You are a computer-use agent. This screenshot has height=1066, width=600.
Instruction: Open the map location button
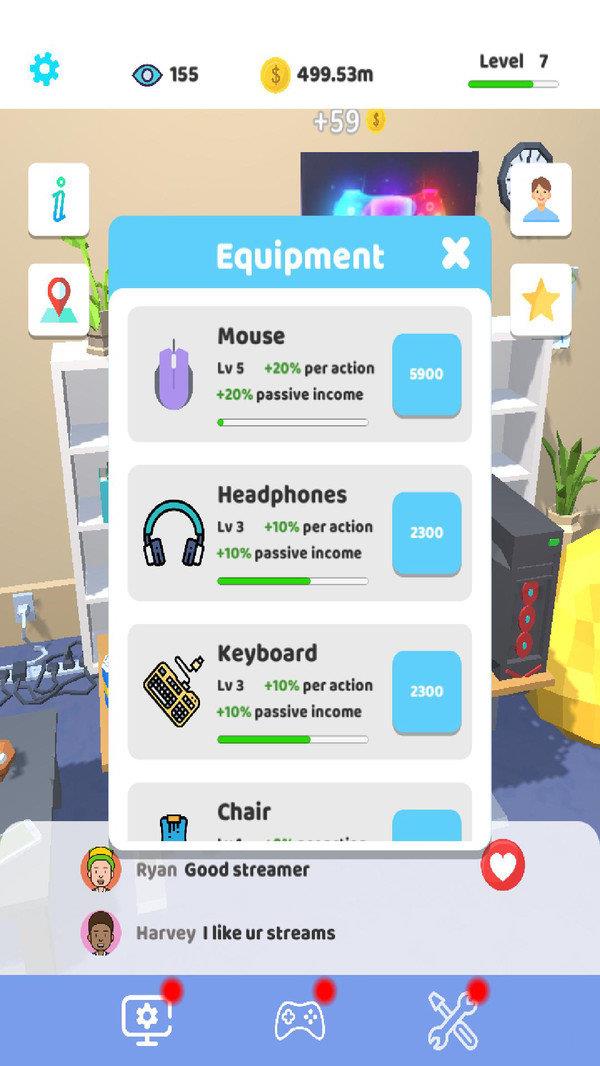click(58, 300)
